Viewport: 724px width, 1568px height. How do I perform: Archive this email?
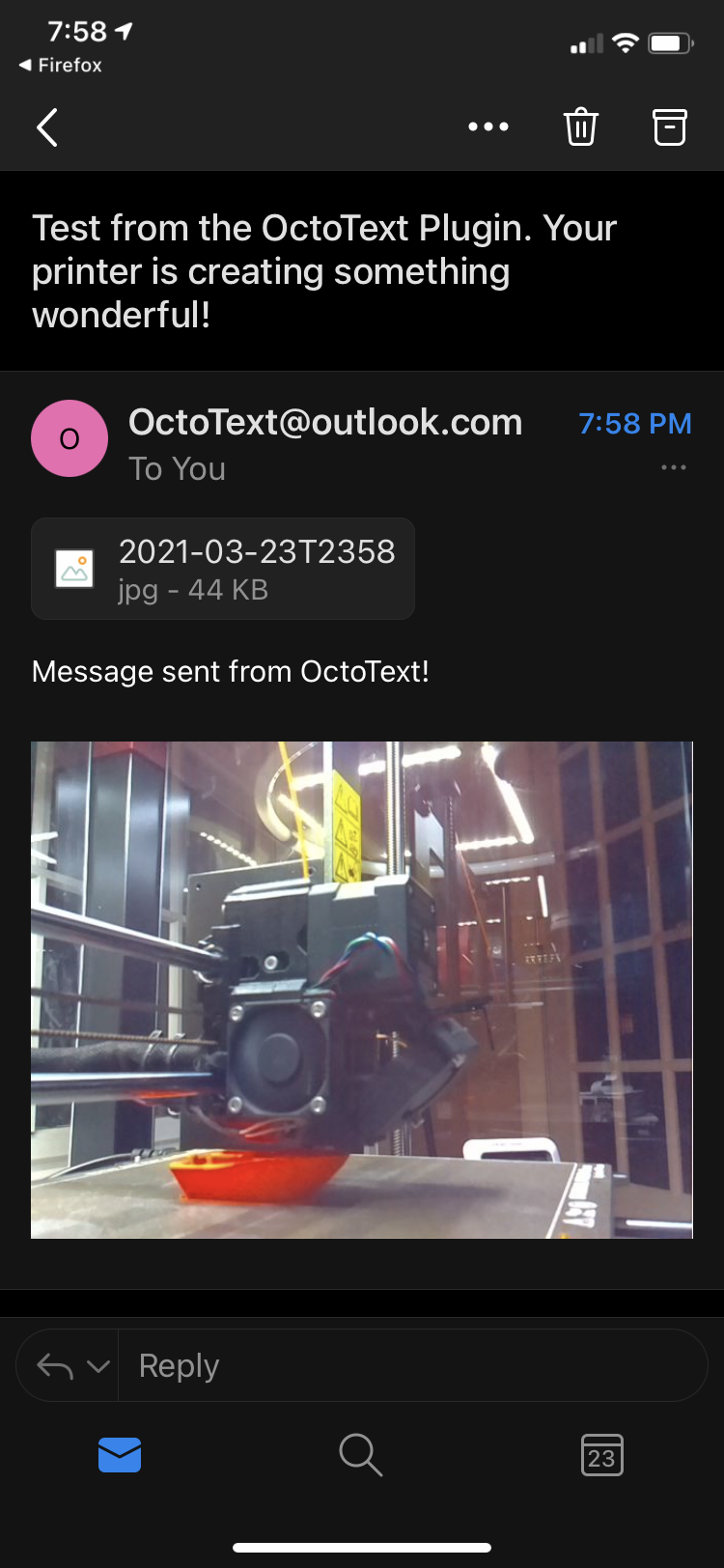(669, 127)
